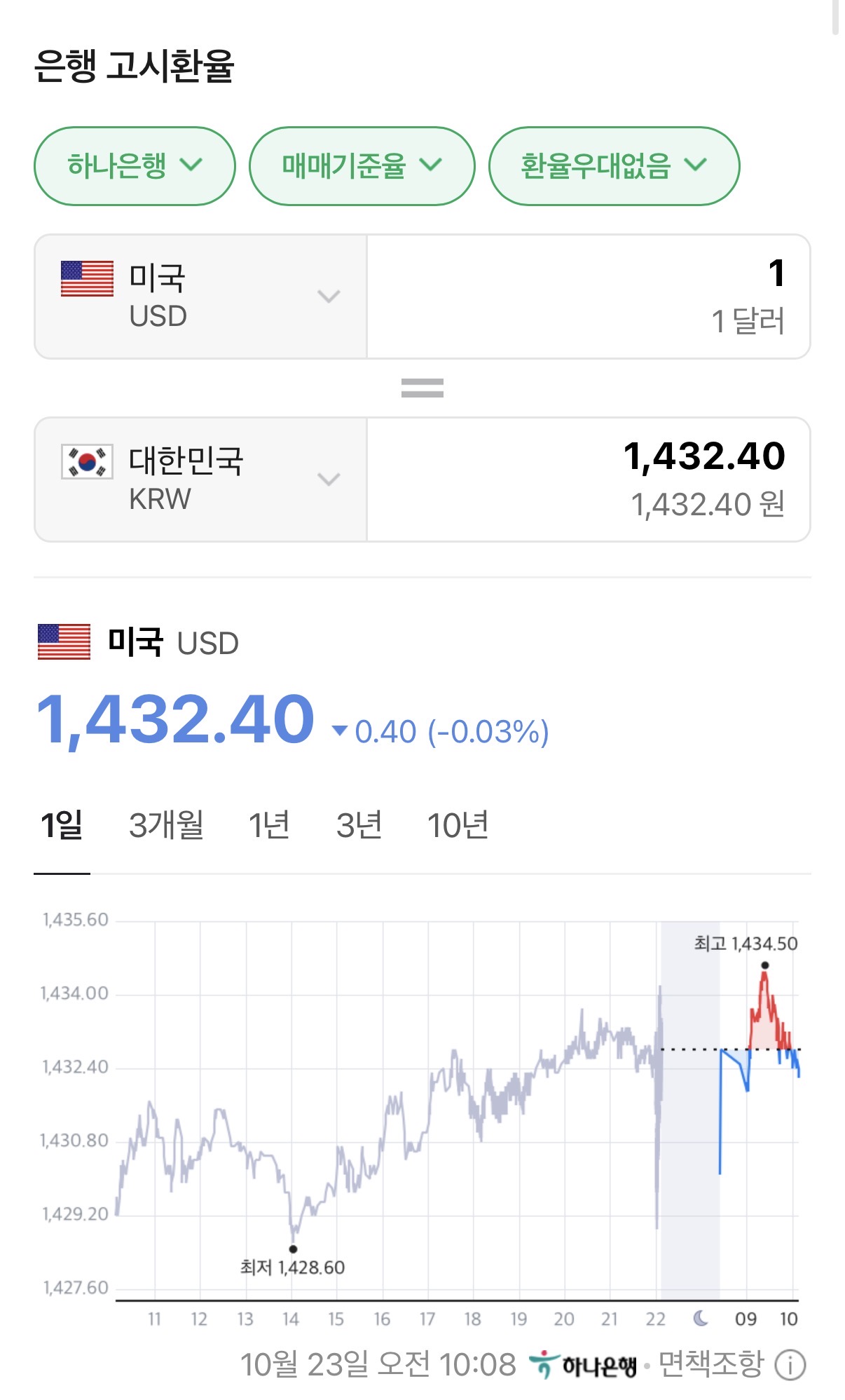Switch to the 3개월 chart period

(x=166, y=825)
